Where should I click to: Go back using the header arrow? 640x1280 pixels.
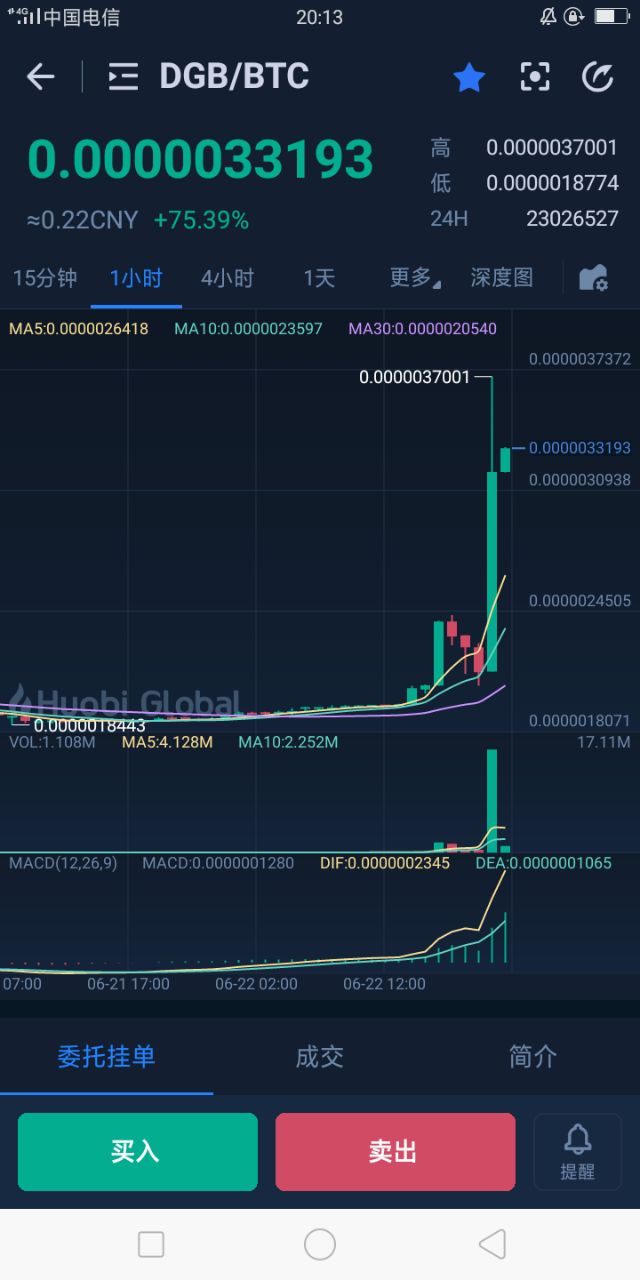(x=40, y=77)
